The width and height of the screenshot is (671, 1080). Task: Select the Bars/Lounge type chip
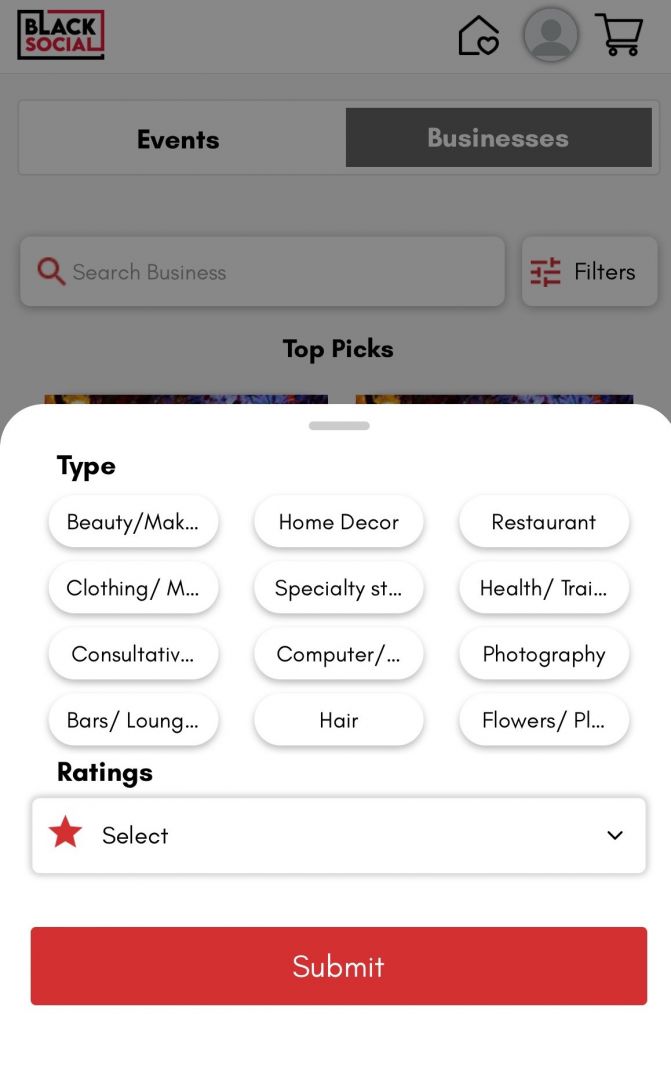[133, 720]
